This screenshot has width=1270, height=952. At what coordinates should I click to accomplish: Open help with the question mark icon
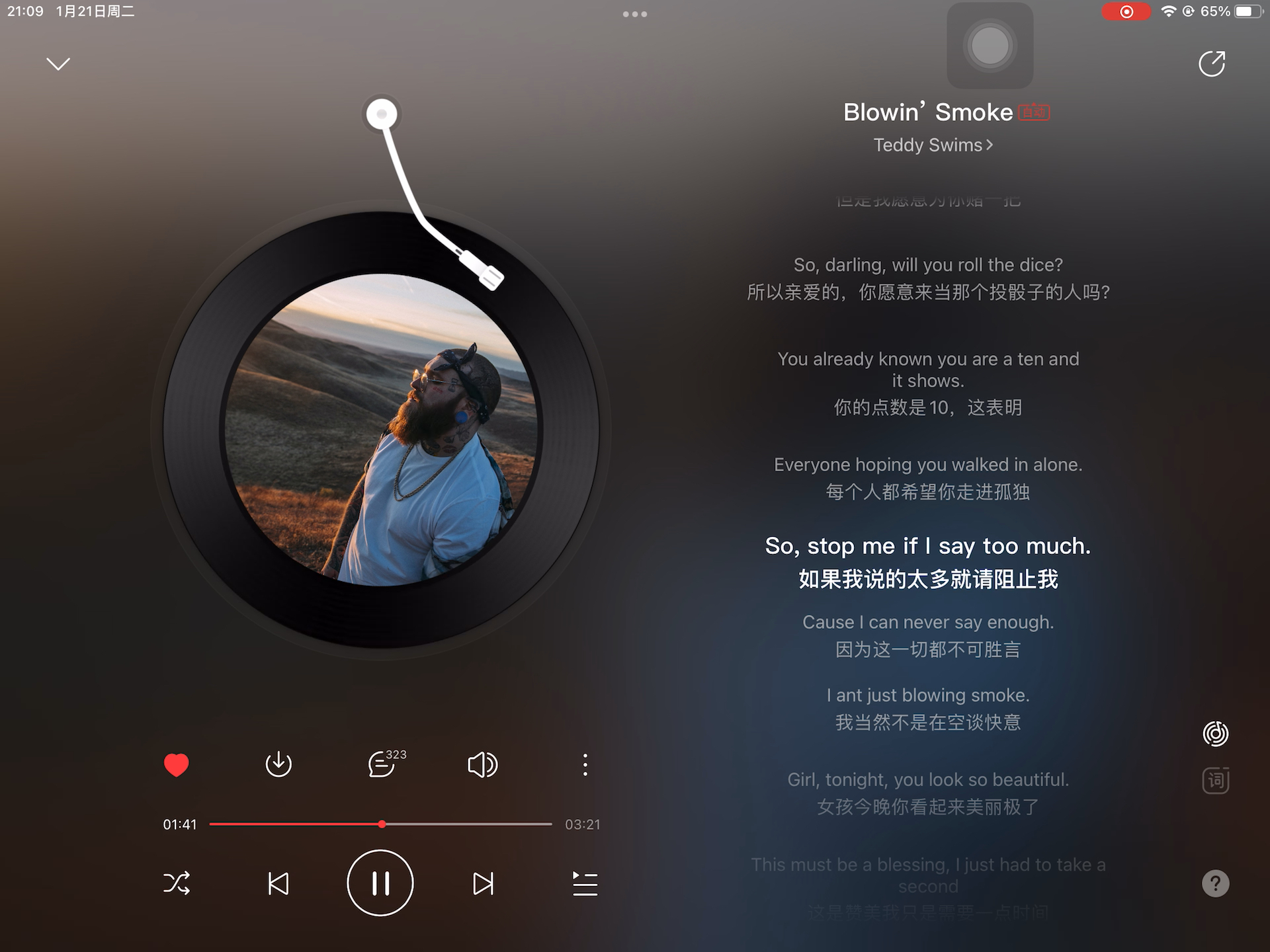[1215, 883]
